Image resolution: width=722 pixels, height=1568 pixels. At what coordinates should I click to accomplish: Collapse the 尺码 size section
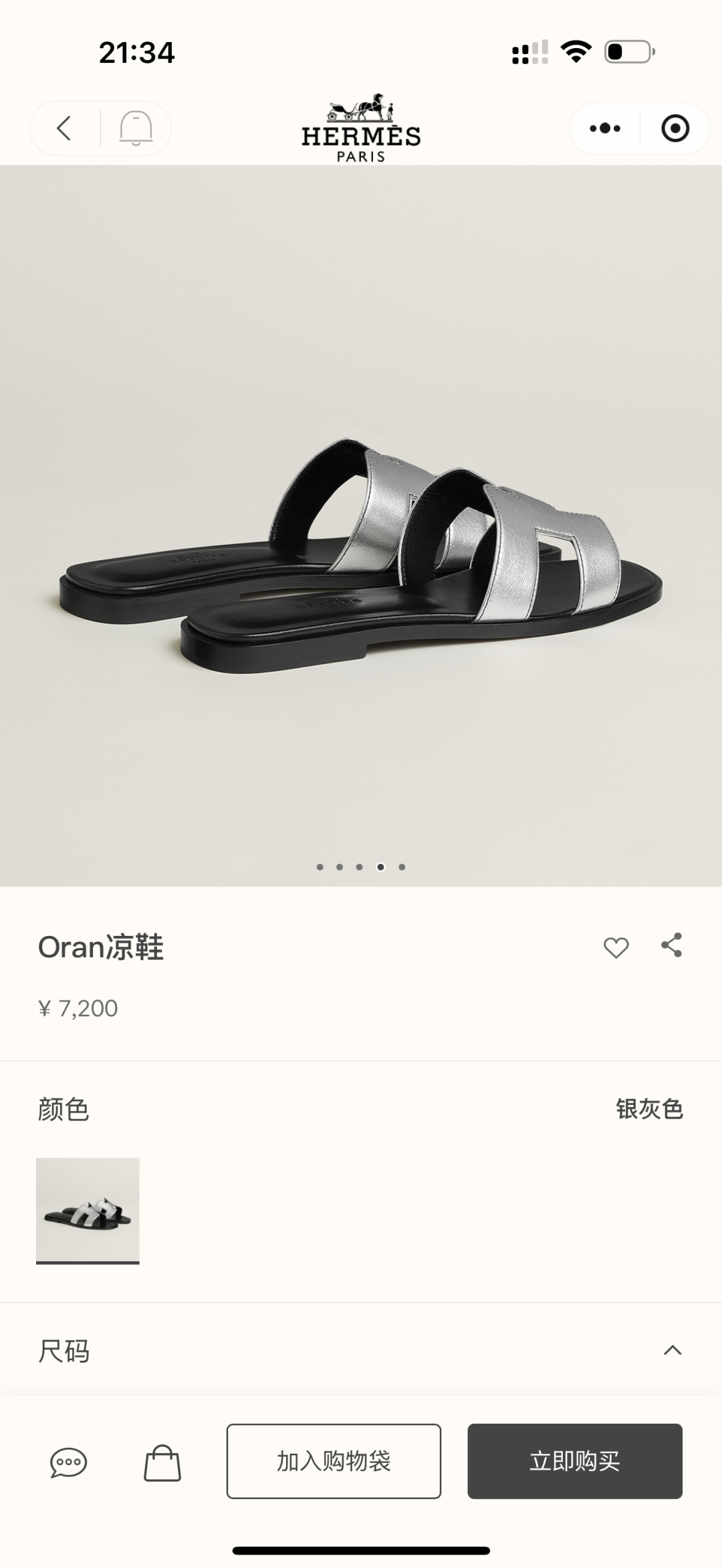[673, 1350]
